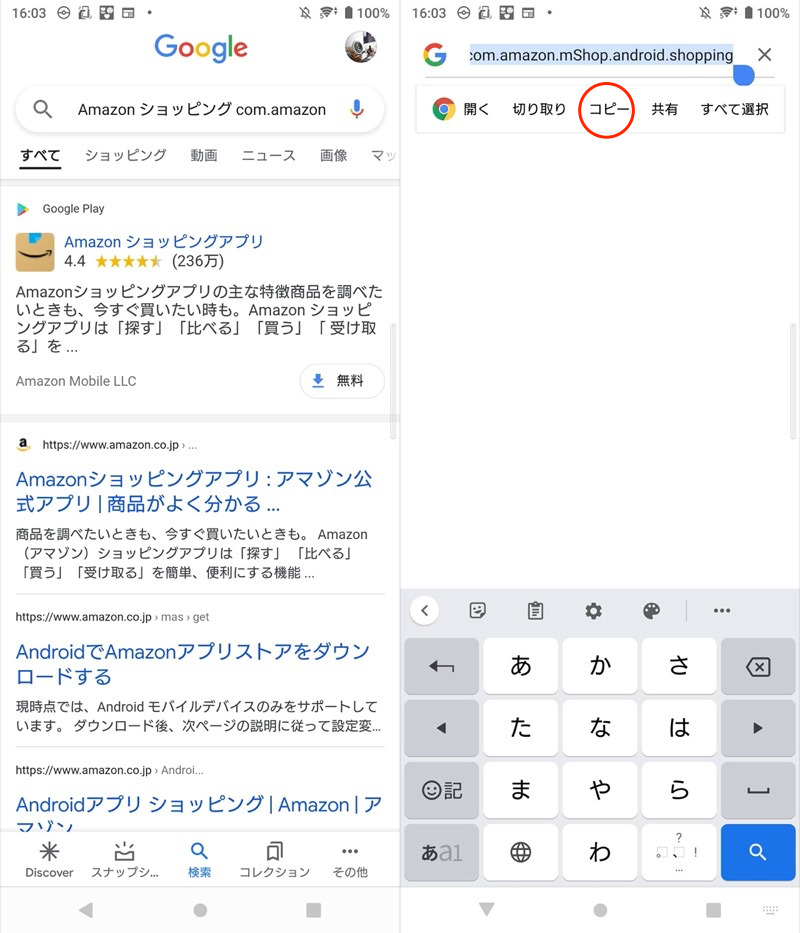Open the profile avatar
The width and height of the screenshot is (800, 933).
(360, 47)
